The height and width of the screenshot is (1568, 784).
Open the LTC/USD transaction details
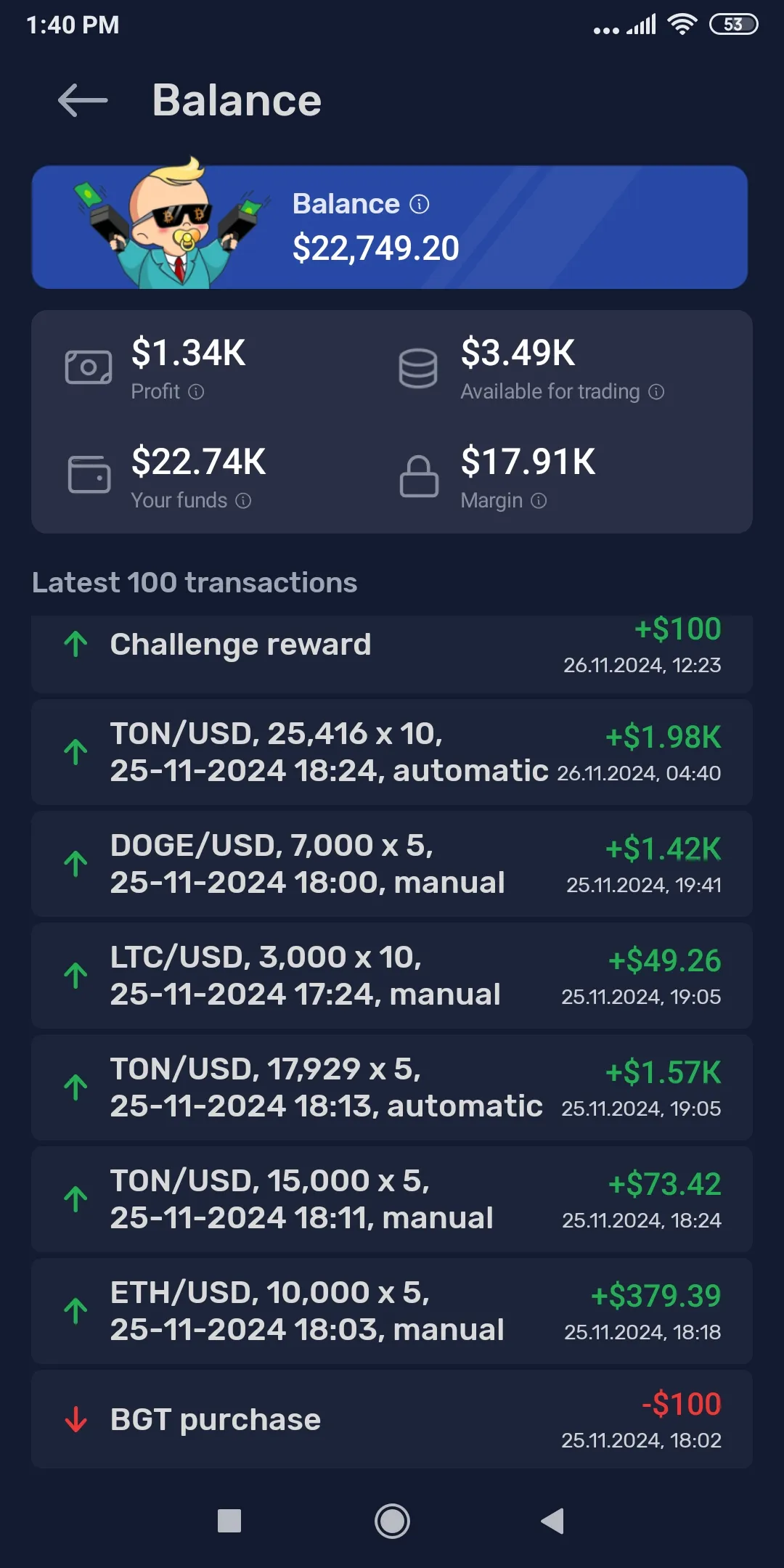[x=392, y=976]
